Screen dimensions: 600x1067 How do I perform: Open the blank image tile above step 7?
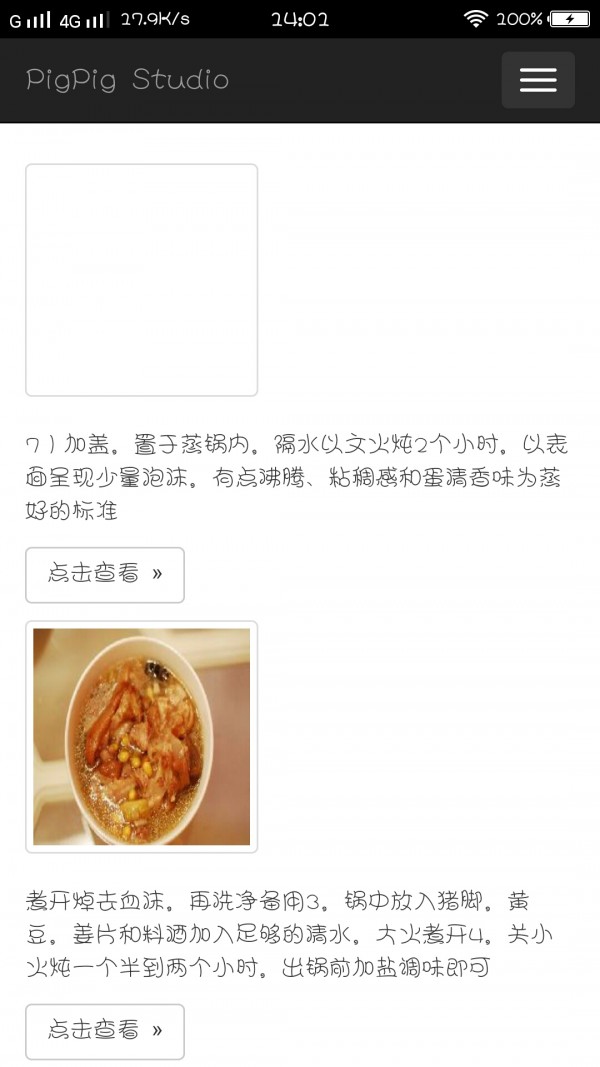tap(141, 280)
